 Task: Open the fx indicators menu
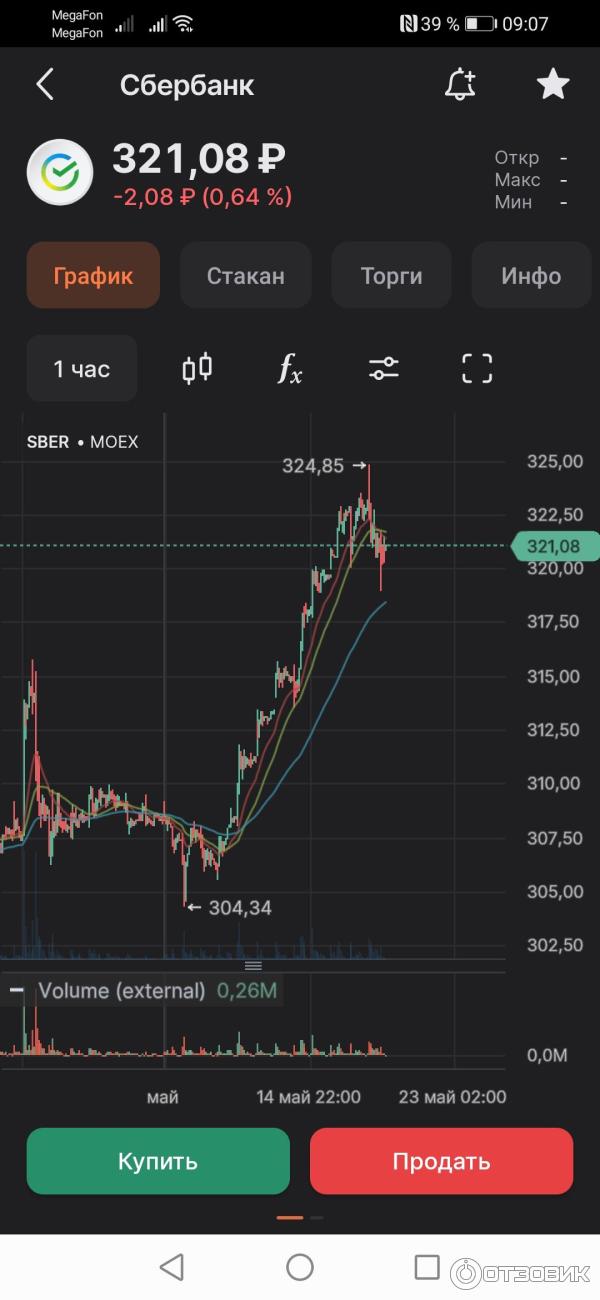tap(290, 369)
